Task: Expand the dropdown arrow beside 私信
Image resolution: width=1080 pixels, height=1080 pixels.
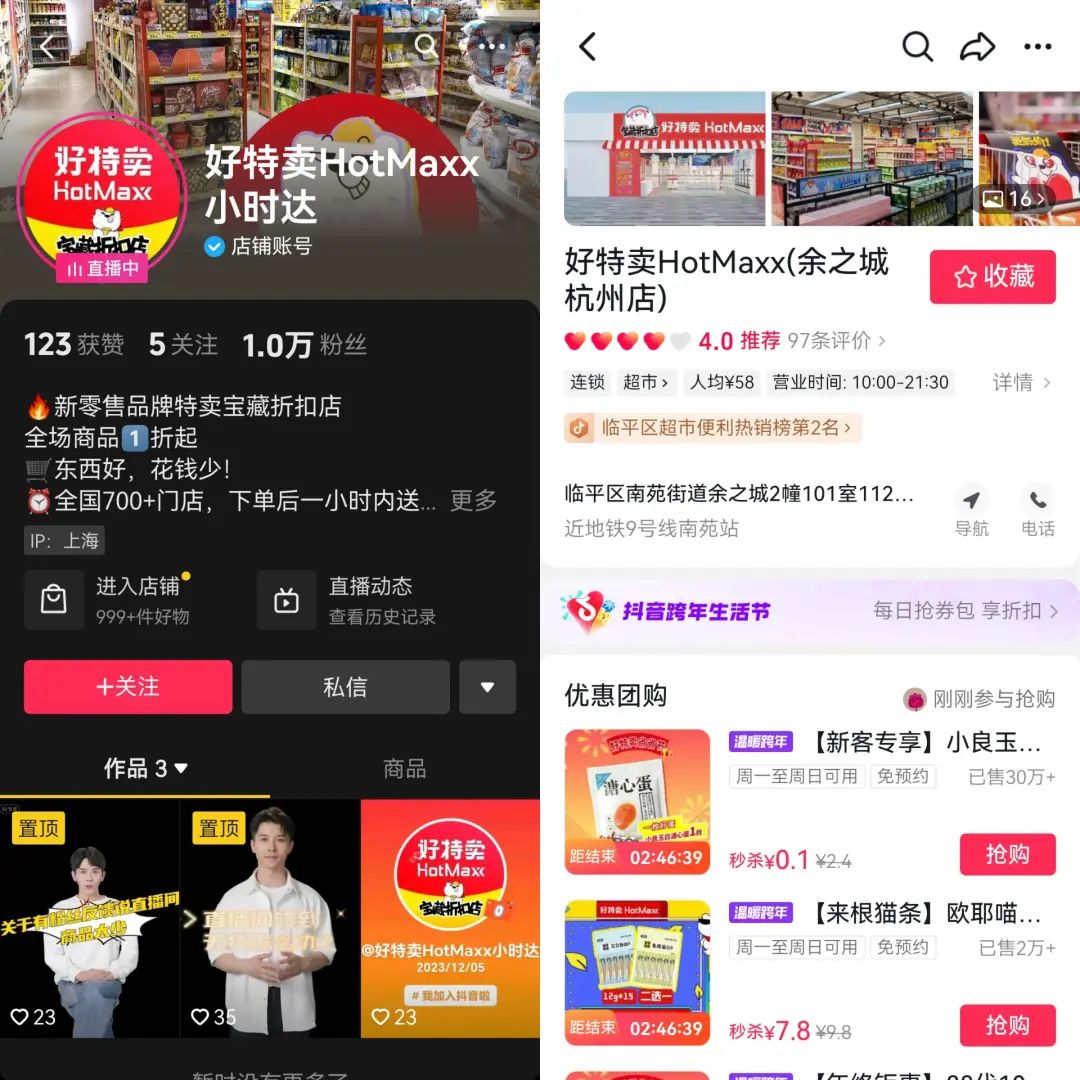Action: (487, 687)
